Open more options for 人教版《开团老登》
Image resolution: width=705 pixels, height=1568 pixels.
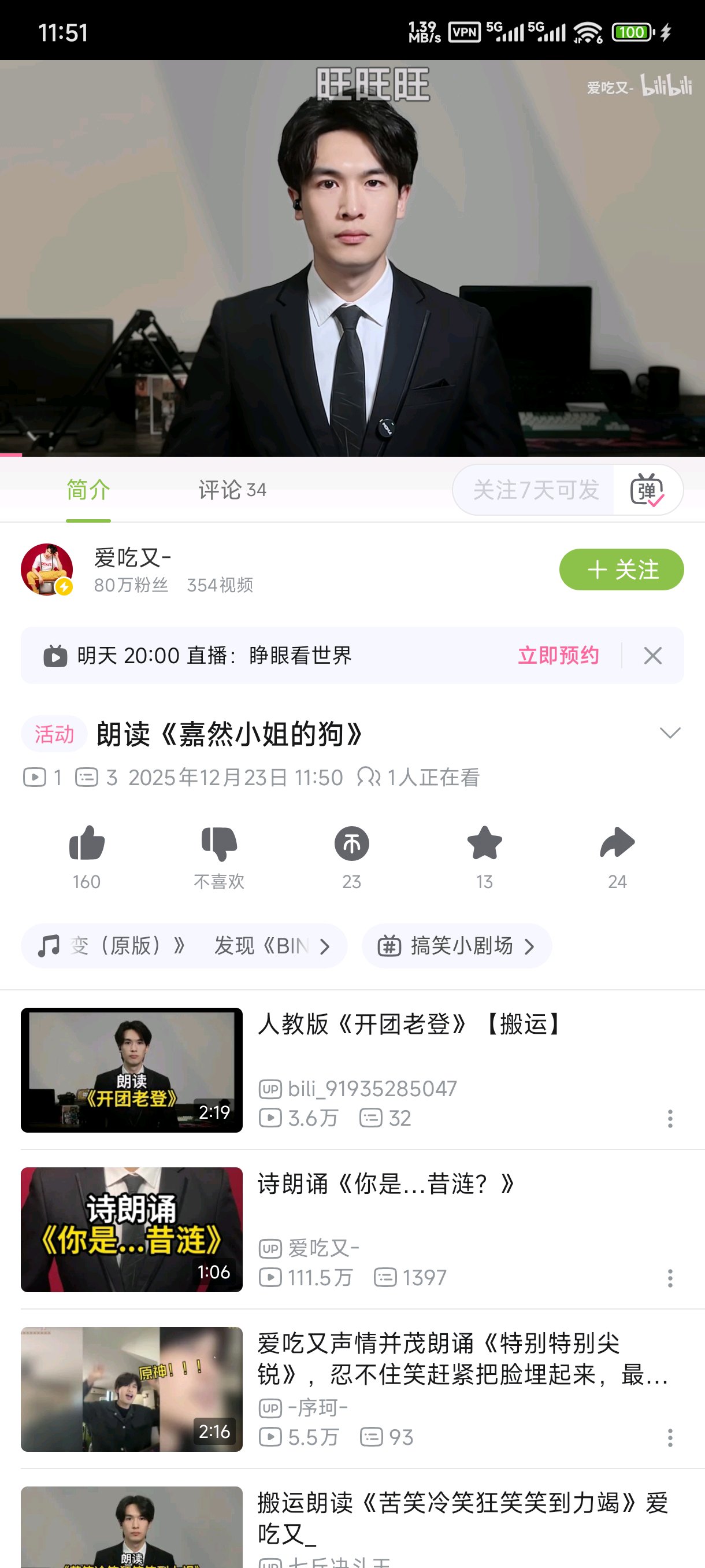pos(670,1119)
